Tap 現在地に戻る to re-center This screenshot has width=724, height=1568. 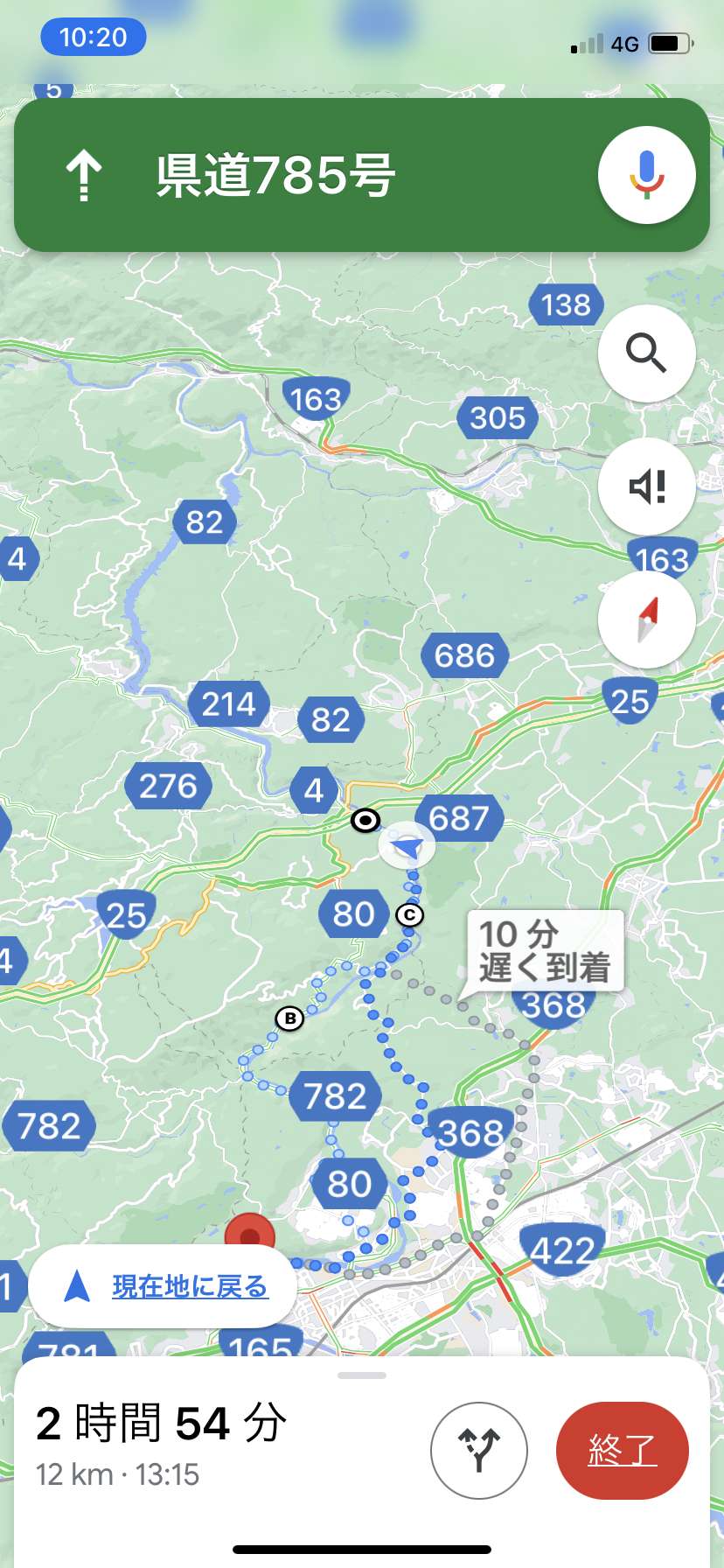coord(163,1286)
